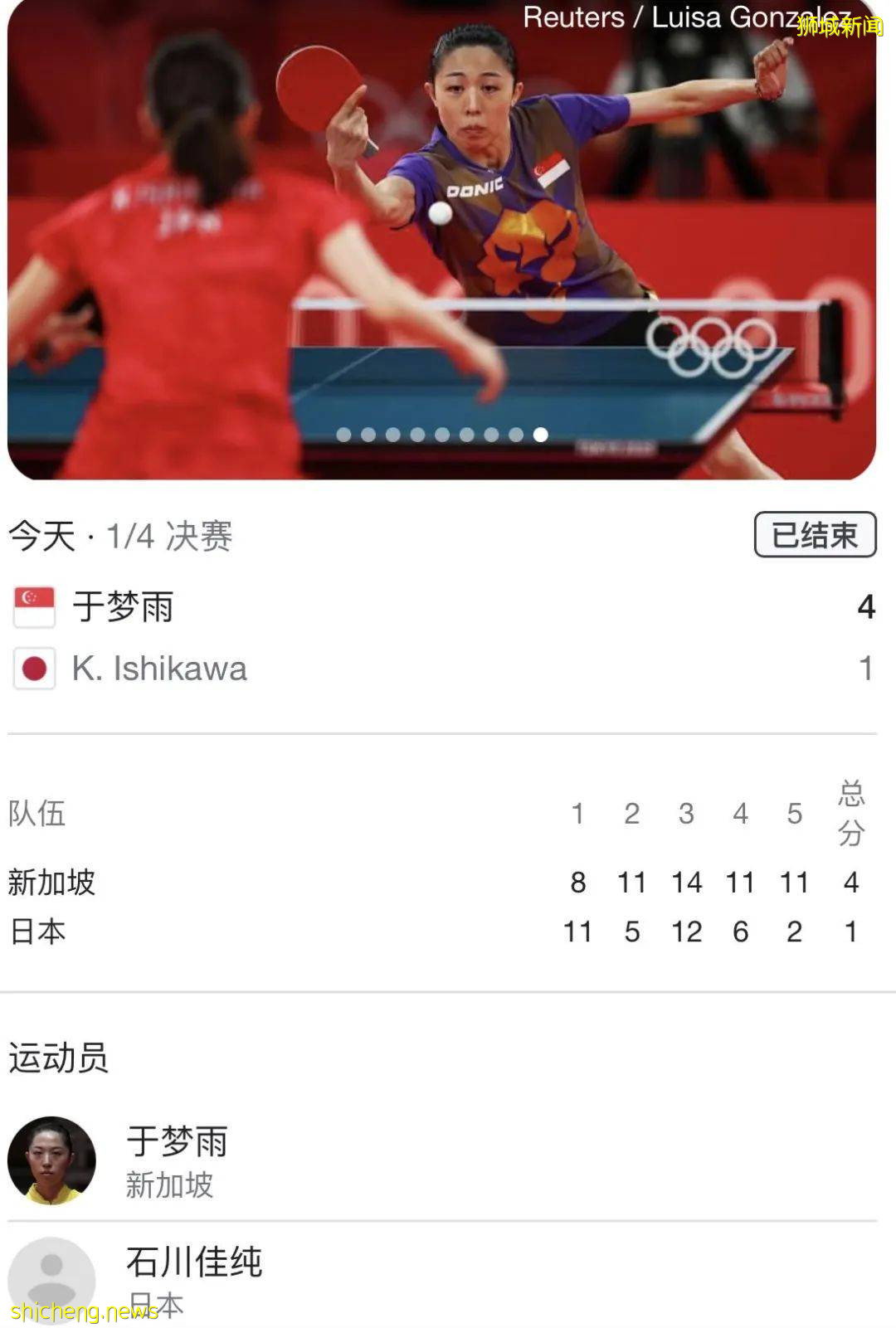Select the 新加坡 team row
The image size is (896, 1328).
click(51, 883)
